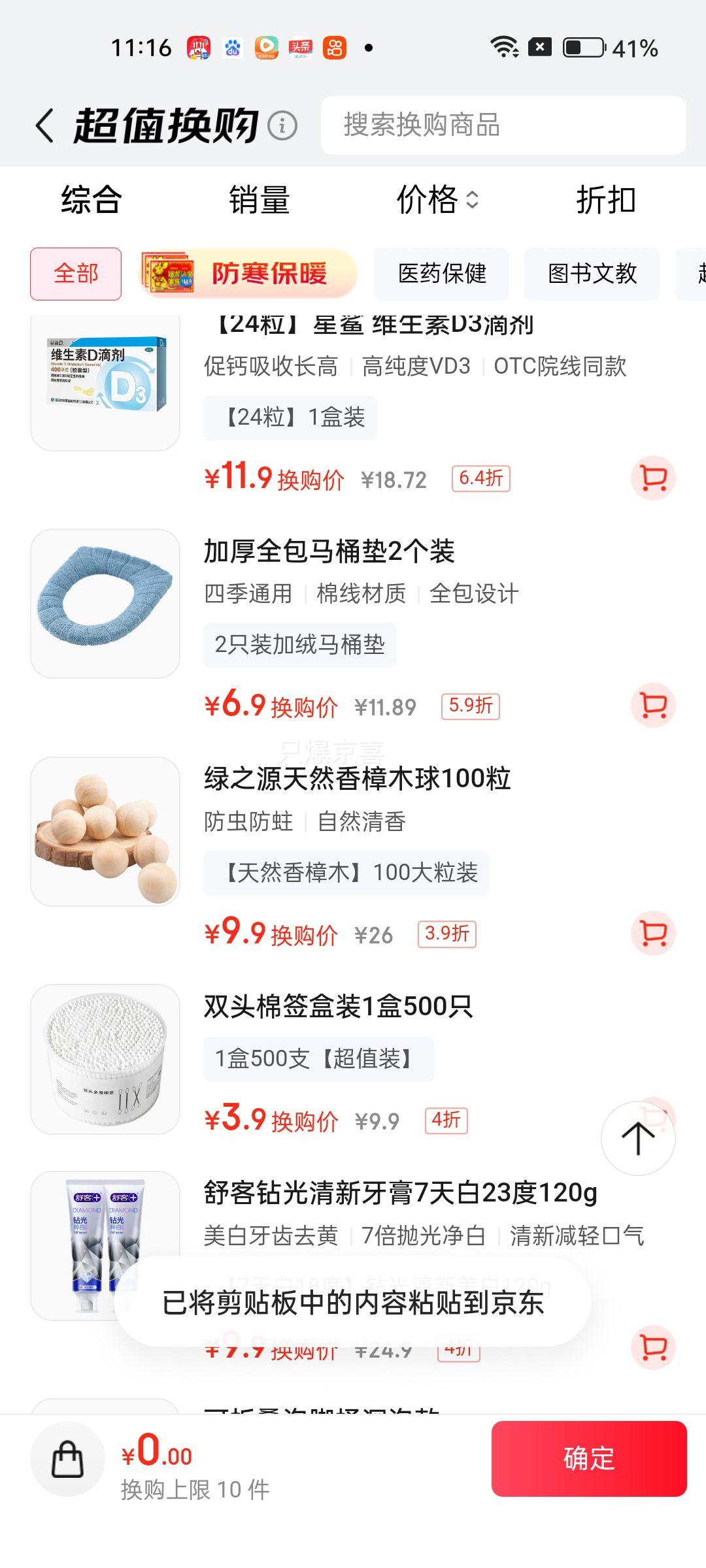706x1568 pixels.
Task: Add 加厚全包马桶垅 to cart
Action: click(x=653, y=706)
